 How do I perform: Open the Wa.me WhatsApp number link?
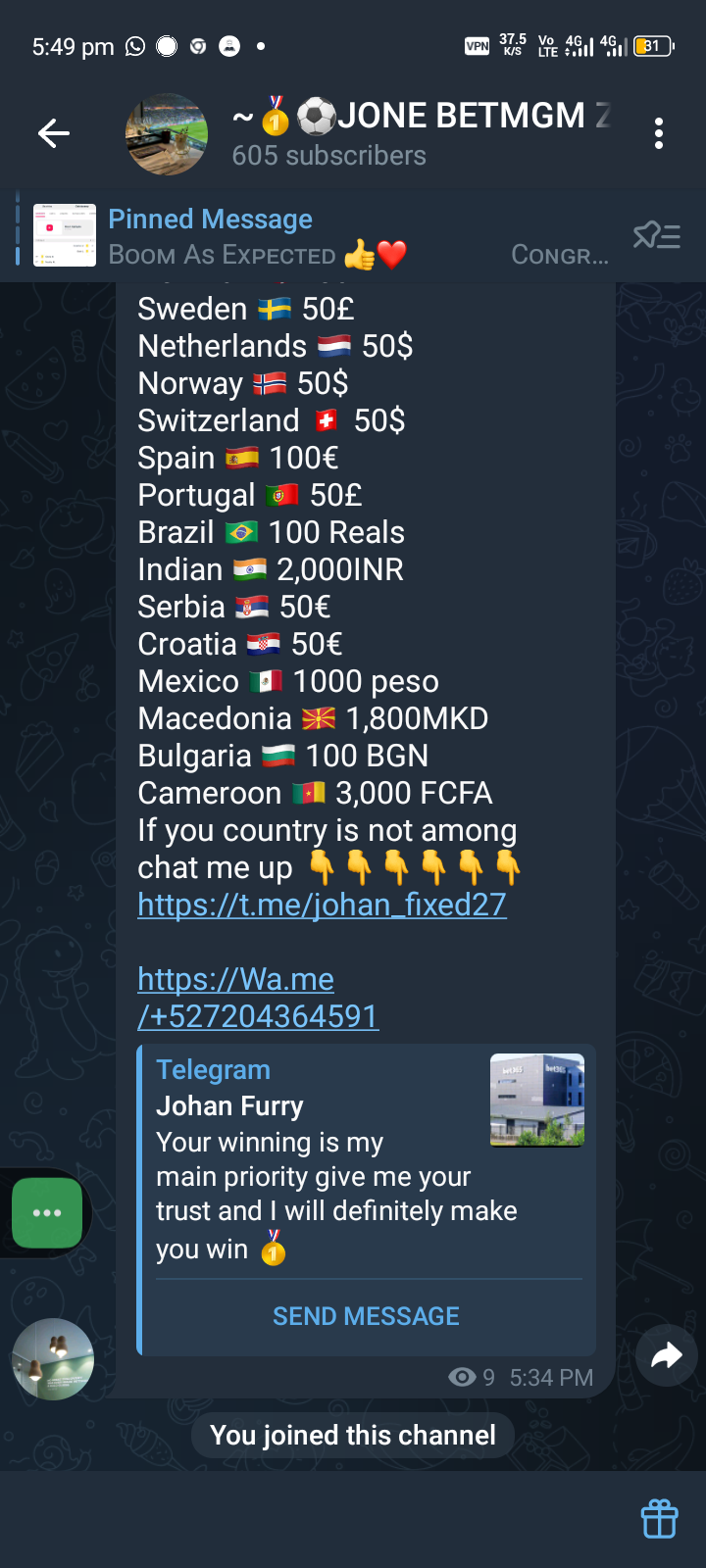pos(257,998)
